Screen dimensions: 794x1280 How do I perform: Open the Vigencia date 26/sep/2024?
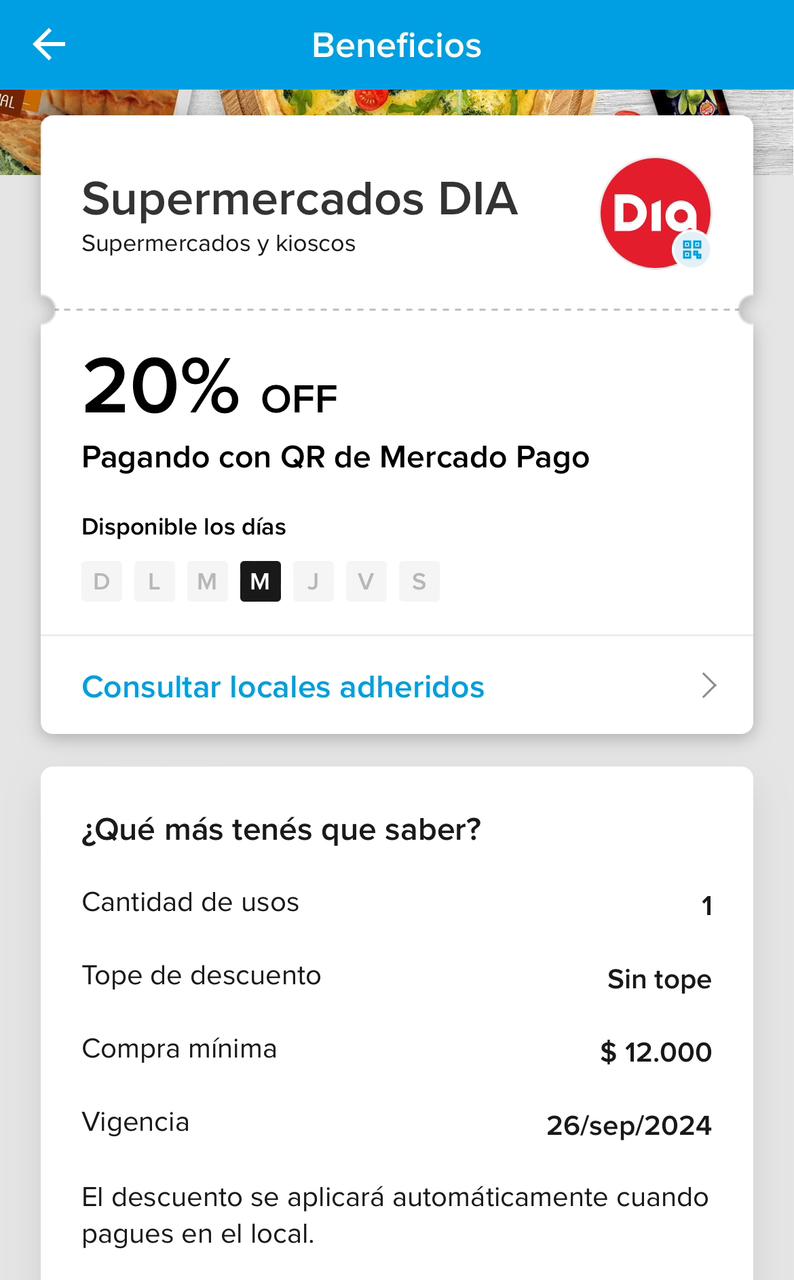tap(628, 1124)
